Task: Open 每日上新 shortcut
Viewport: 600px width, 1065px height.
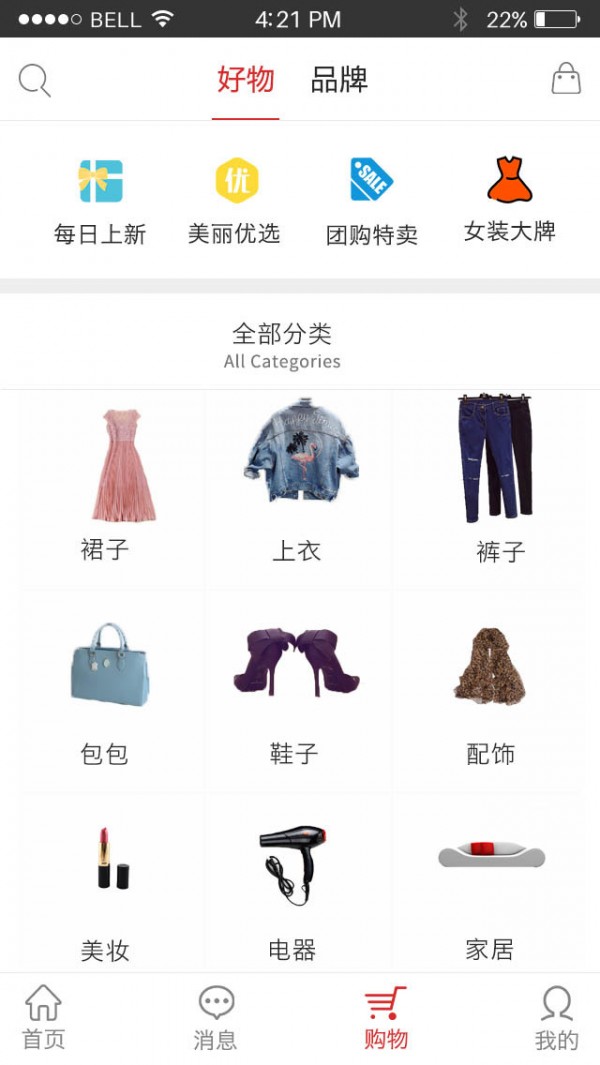Action: tap(100, 202)
